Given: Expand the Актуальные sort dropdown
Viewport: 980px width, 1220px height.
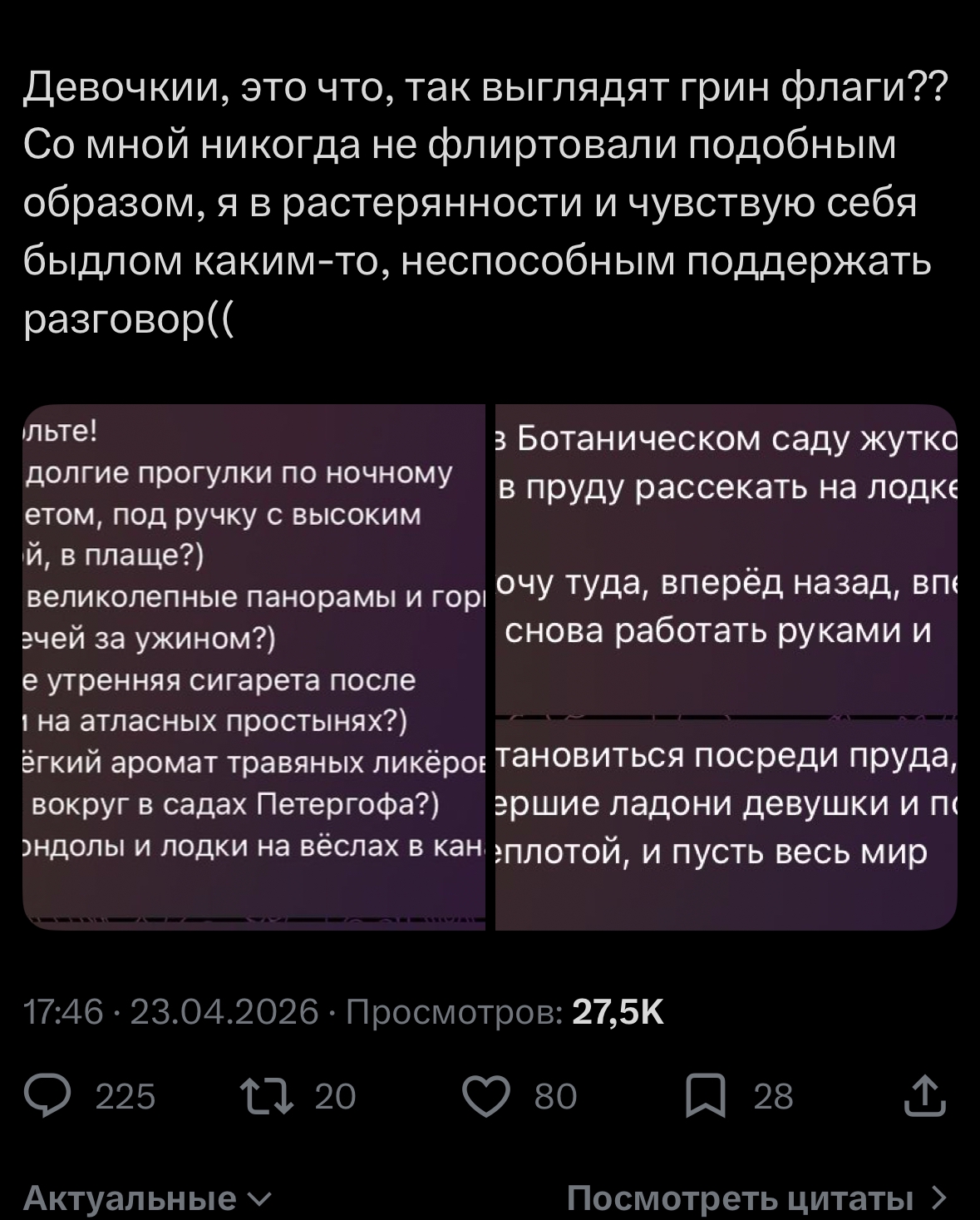Looking at the screenshot, I should pos(147,1198).
